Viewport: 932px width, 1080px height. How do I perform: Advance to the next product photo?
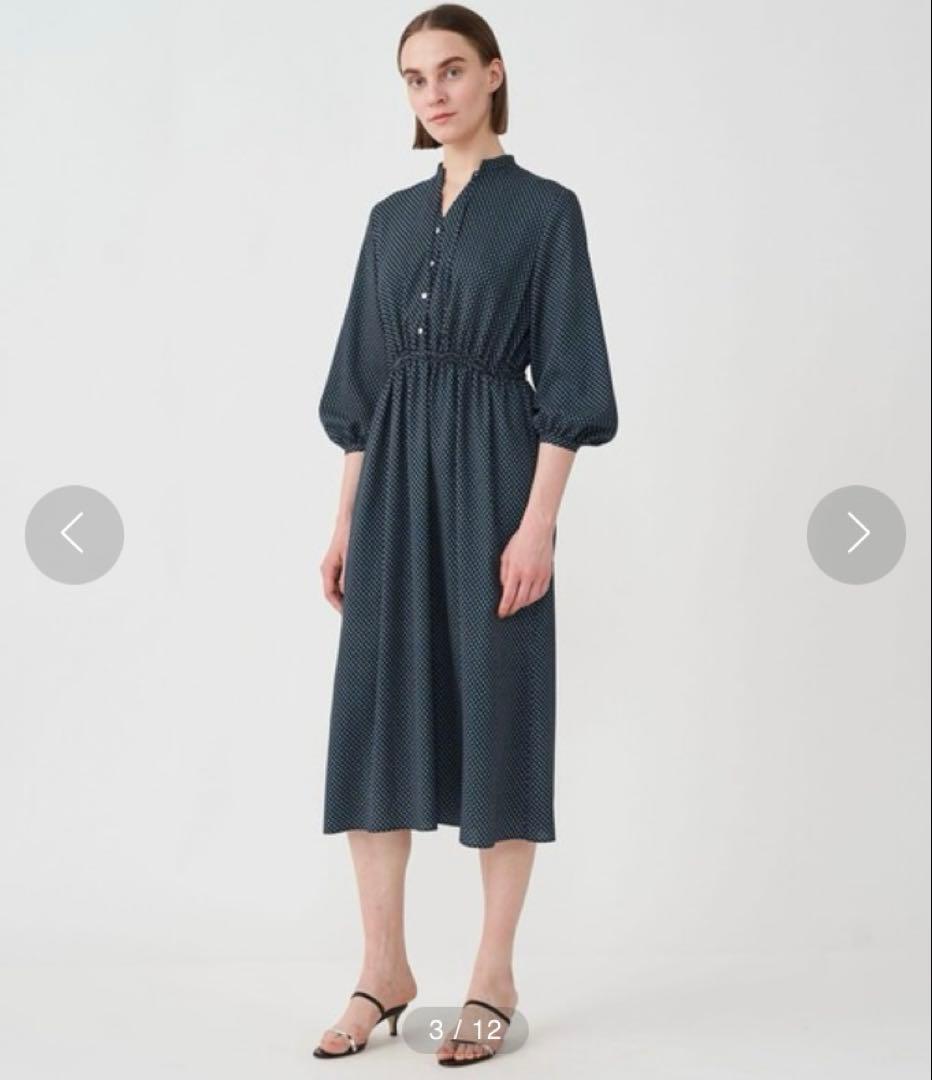[x=856, y=534]
